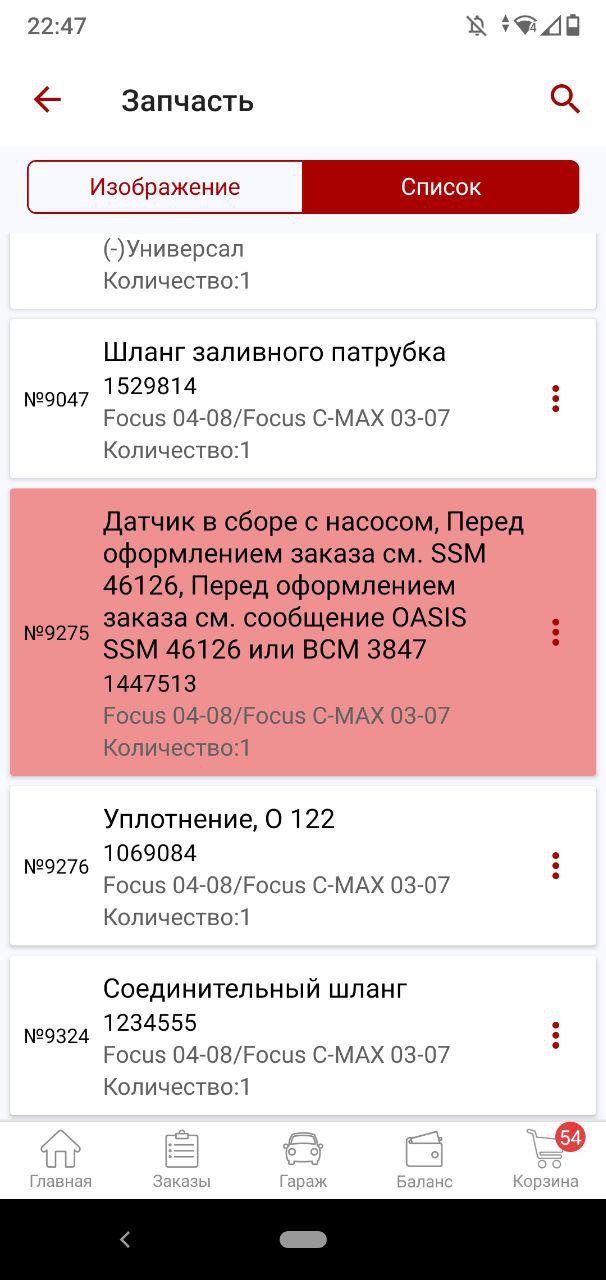Open the Баланс tab
This screenshot has height=1280, width=606.
tap(424, 1160)
